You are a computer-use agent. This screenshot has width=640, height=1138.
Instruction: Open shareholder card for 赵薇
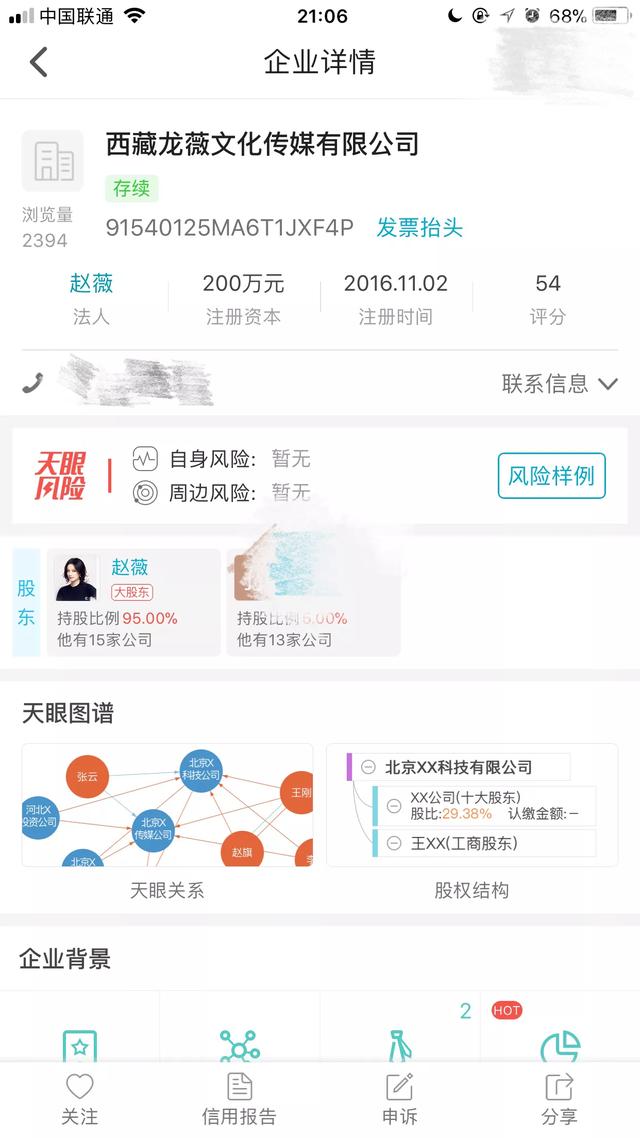133,602
